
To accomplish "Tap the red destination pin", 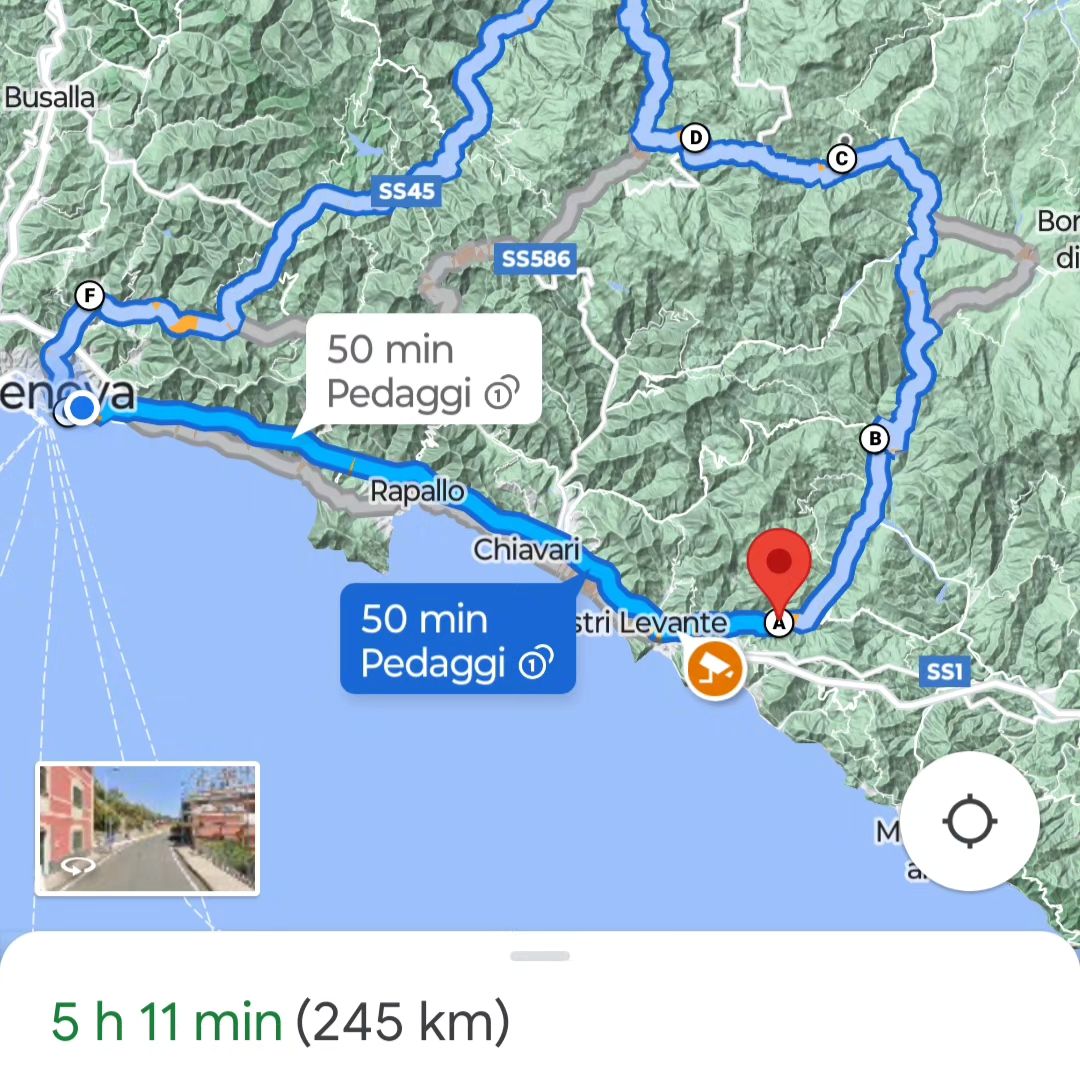I will pyautogui.click(x=779, y=567).
